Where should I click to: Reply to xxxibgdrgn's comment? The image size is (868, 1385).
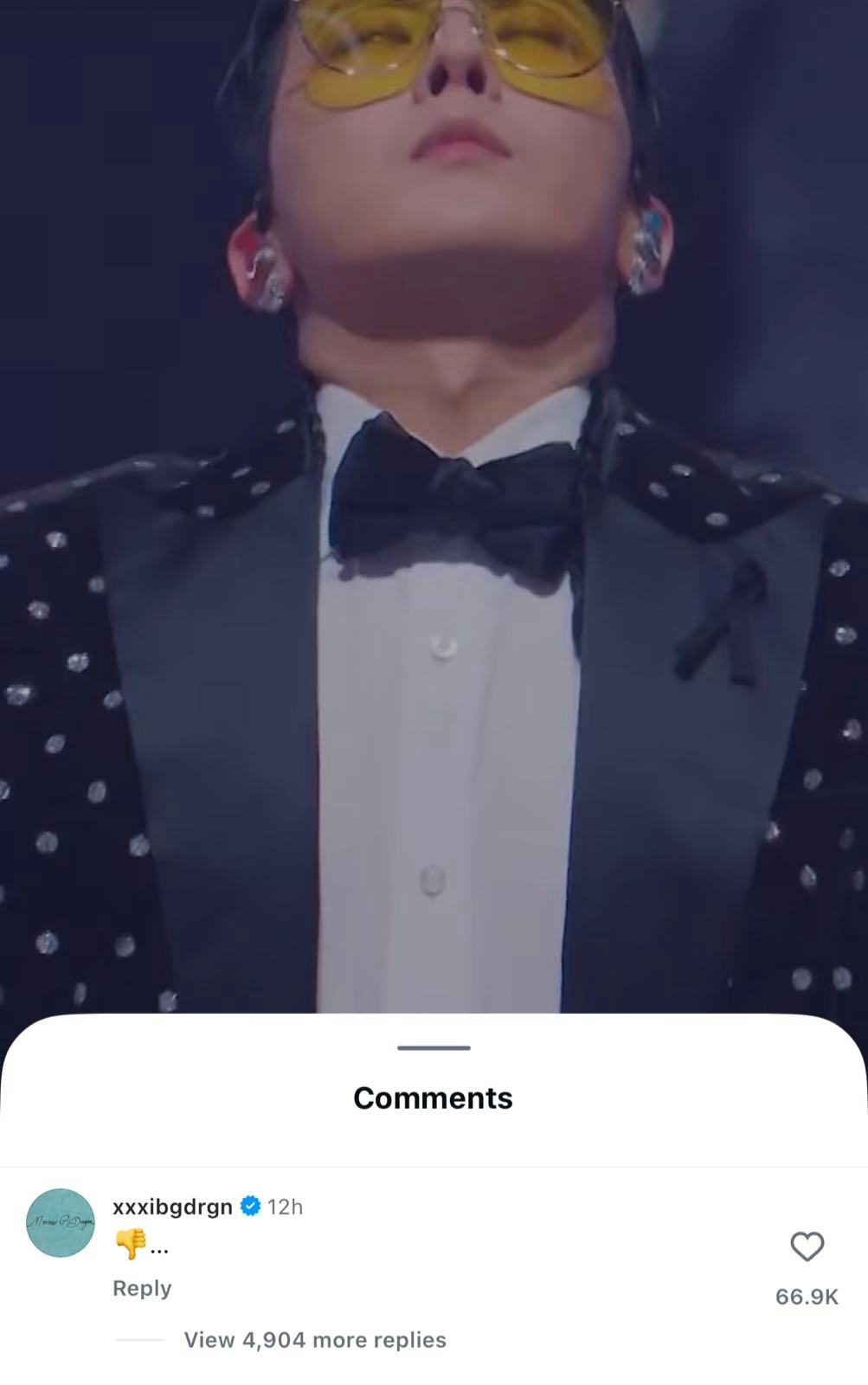click(142, 1288)
